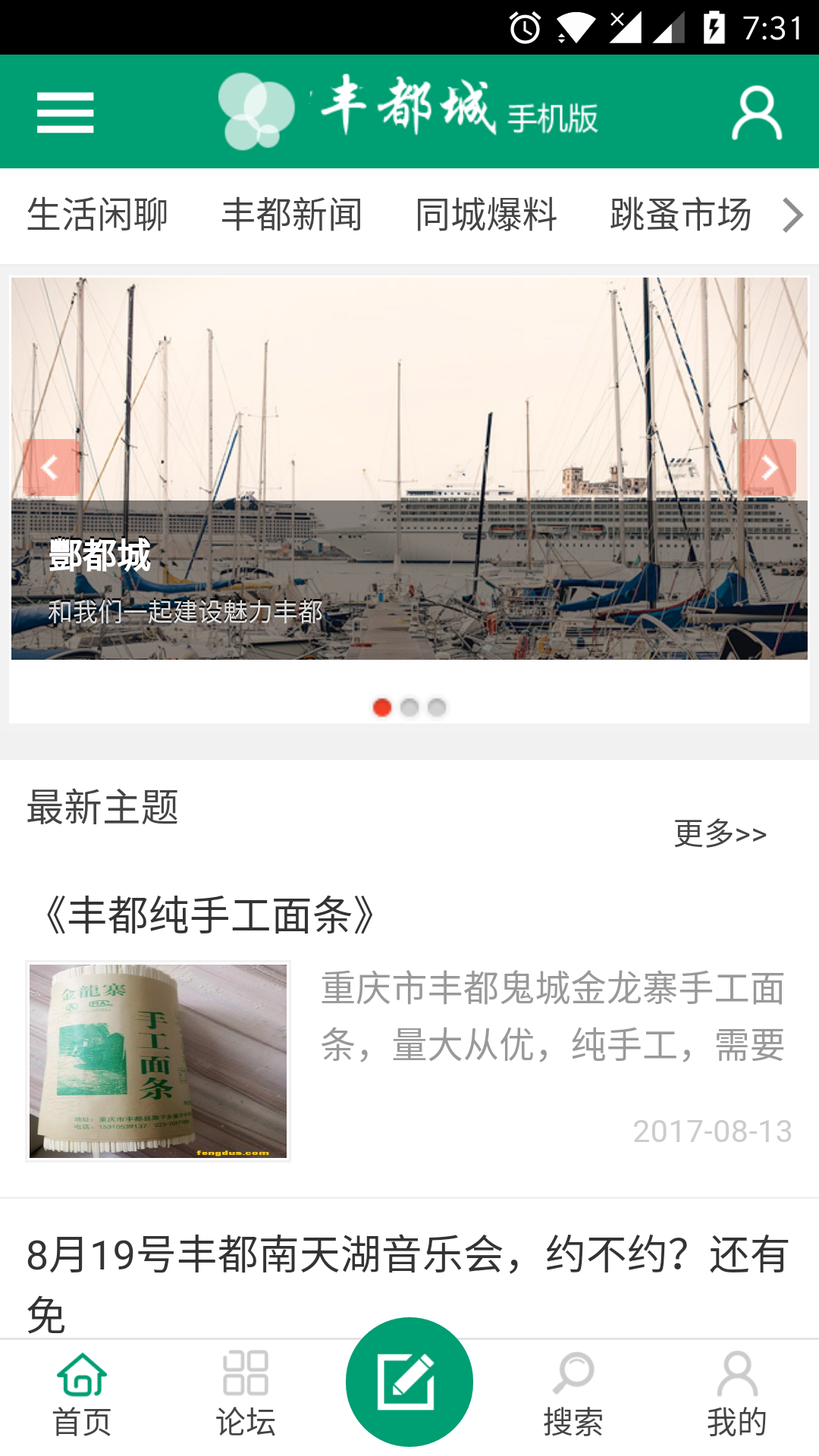Switch to the 丰都新闻 tab
Image resolution: width=819 pixels, height=1456 pixels.
point(293,215)
